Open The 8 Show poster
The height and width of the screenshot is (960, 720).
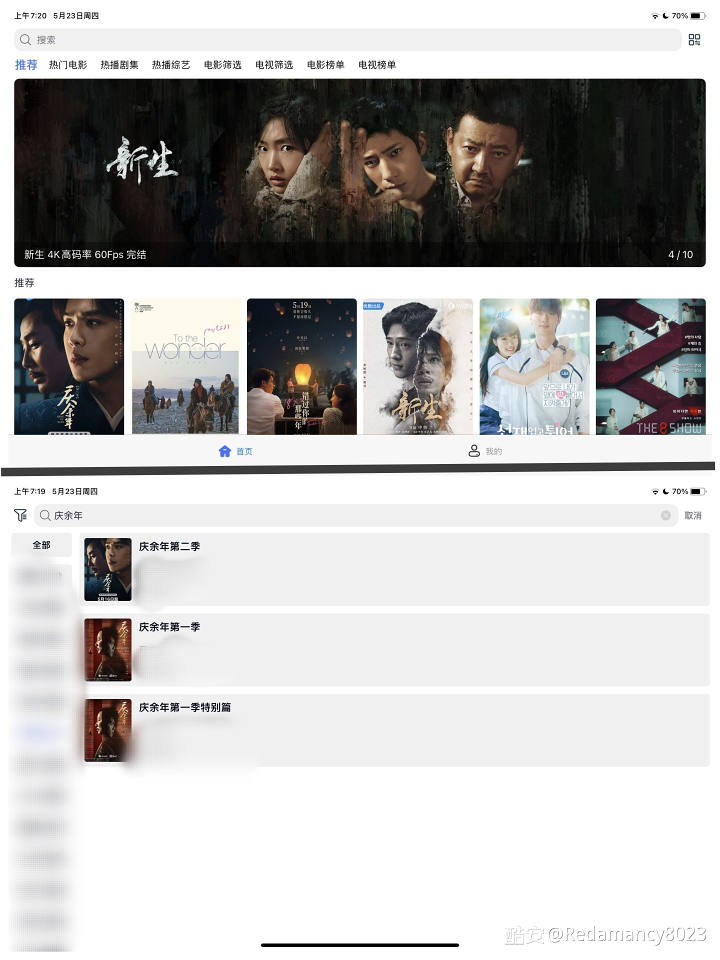coord(651,365)
